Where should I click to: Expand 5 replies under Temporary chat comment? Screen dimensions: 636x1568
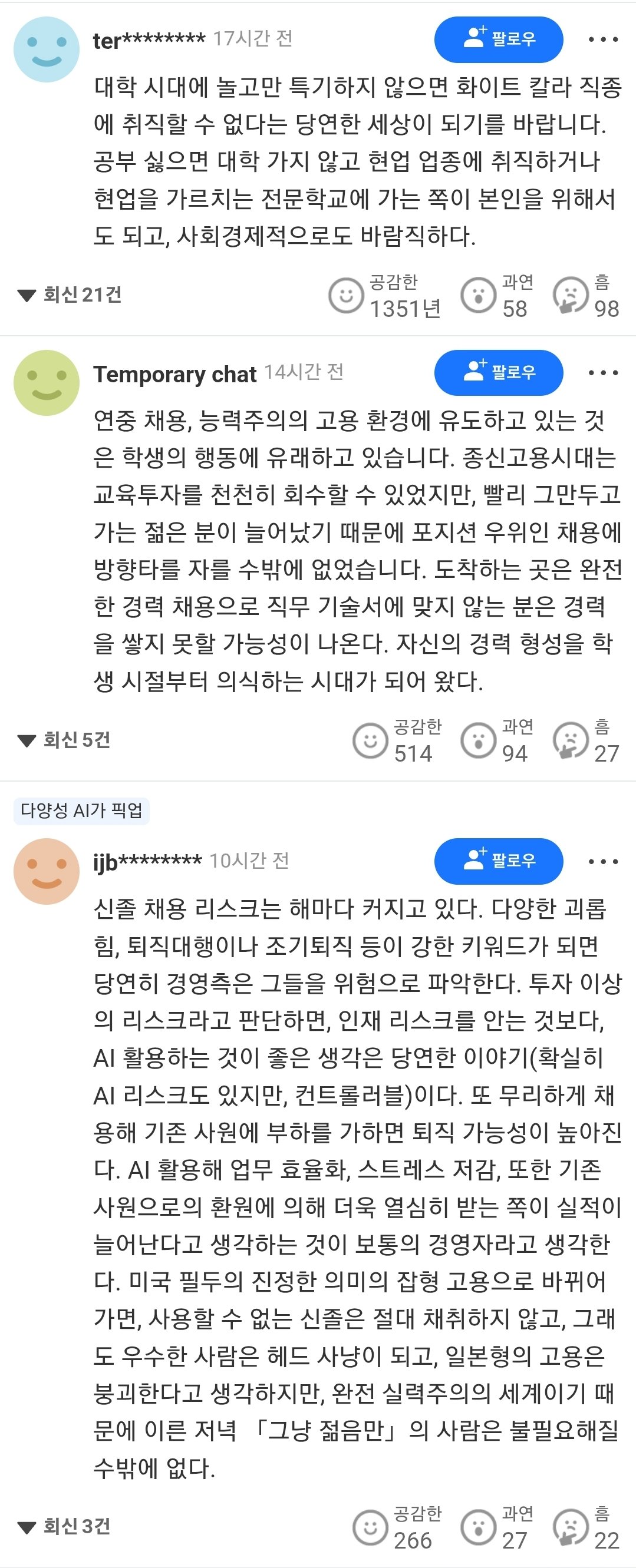[65, 740]
